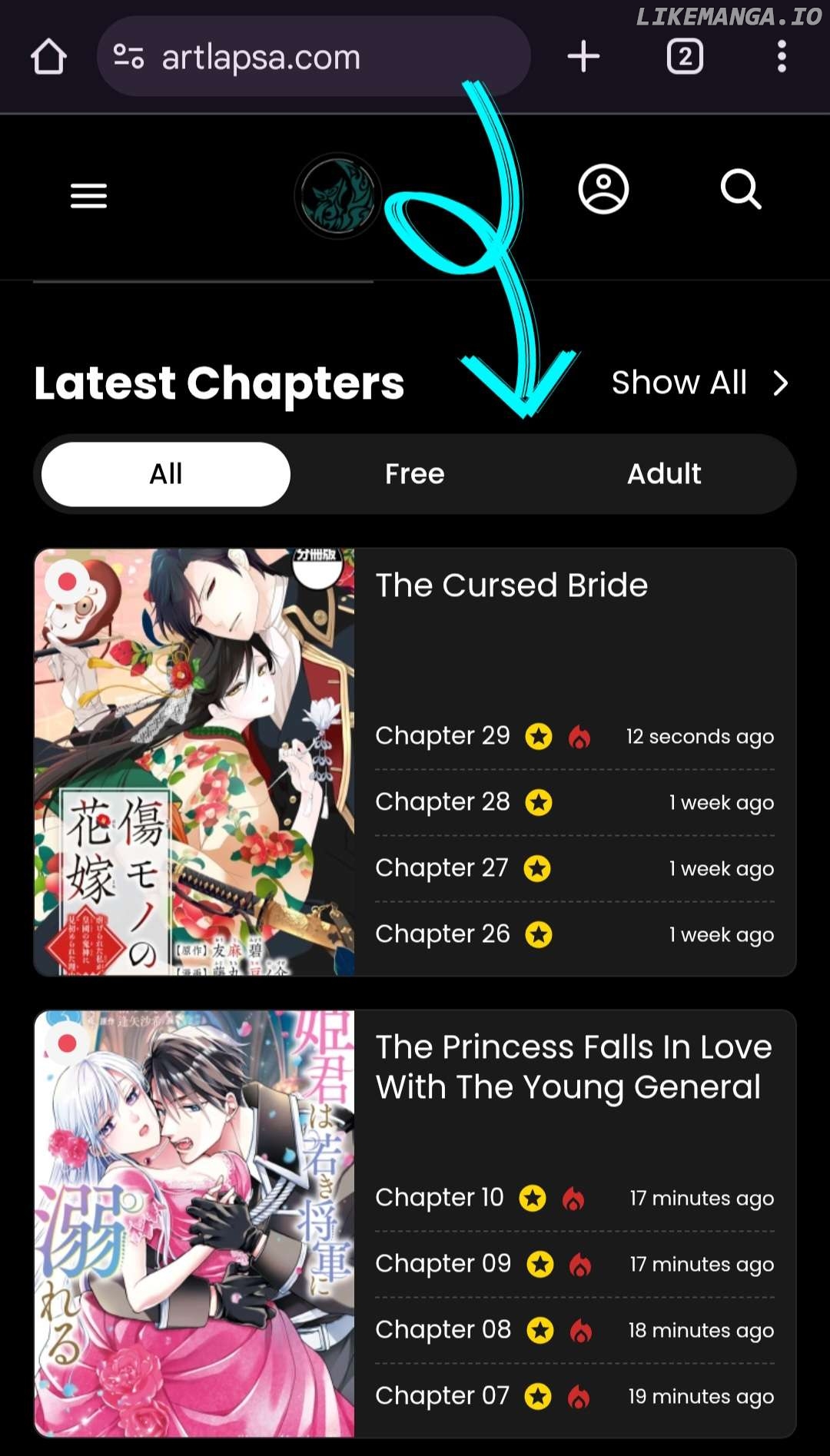Show all latest chapters
This screenshot has height=1456, width=830.
coord(699,383)
